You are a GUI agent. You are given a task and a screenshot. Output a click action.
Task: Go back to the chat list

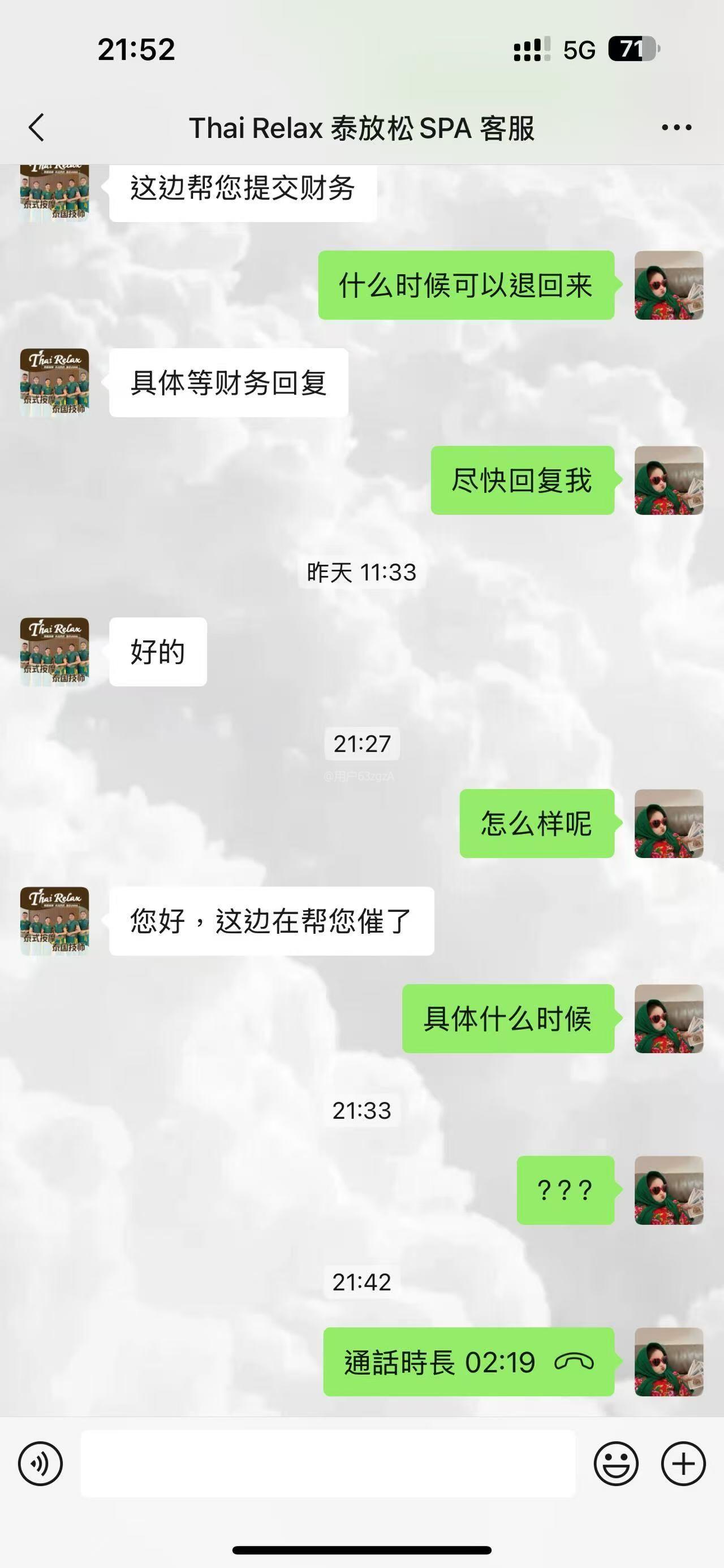(37, 128)
